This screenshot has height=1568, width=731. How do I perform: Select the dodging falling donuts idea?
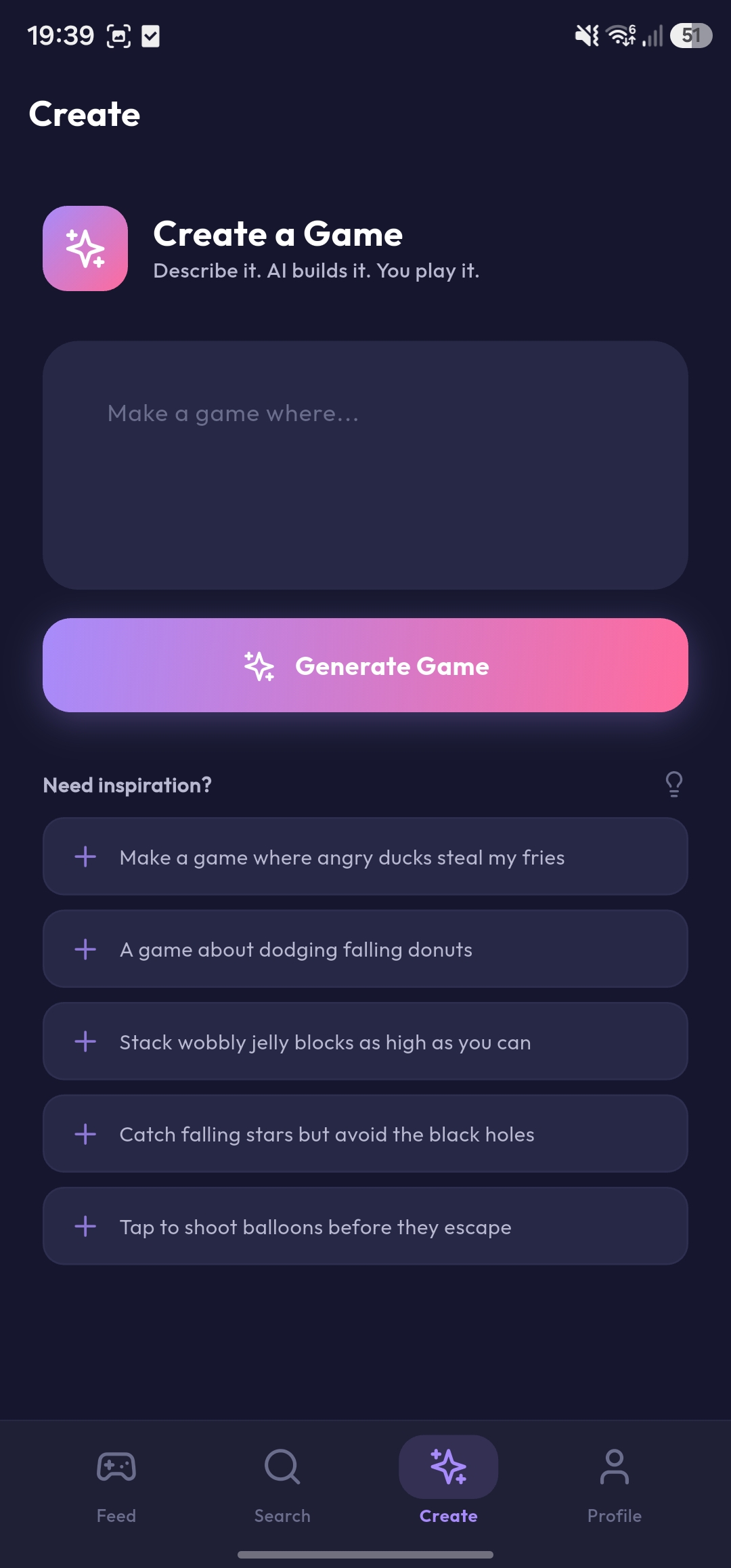click(365, 949)
